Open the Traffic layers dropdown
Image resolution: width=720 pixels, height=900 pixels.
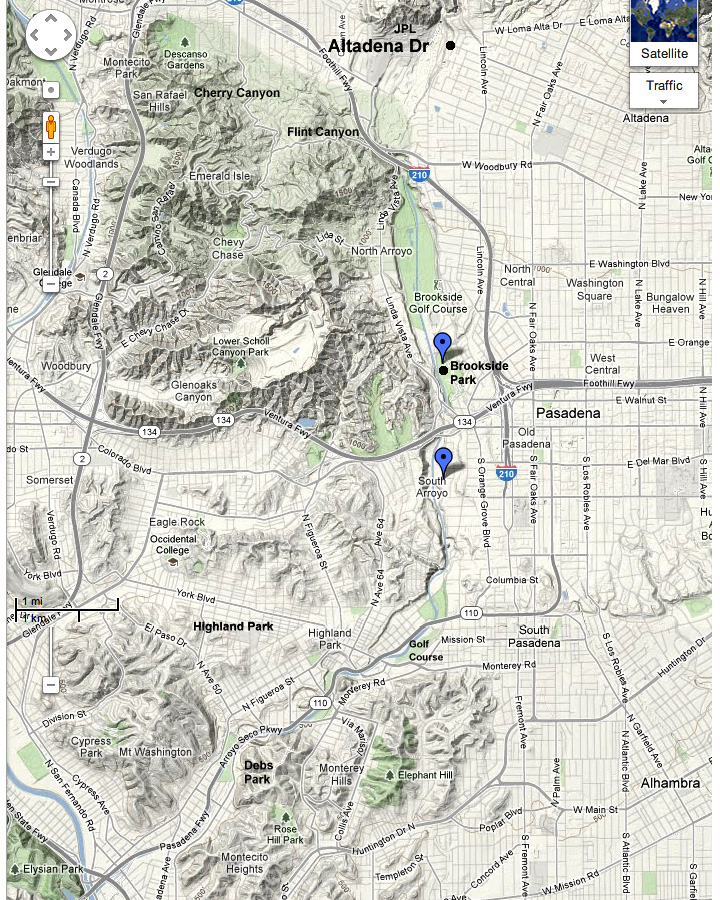pos(664,92)
